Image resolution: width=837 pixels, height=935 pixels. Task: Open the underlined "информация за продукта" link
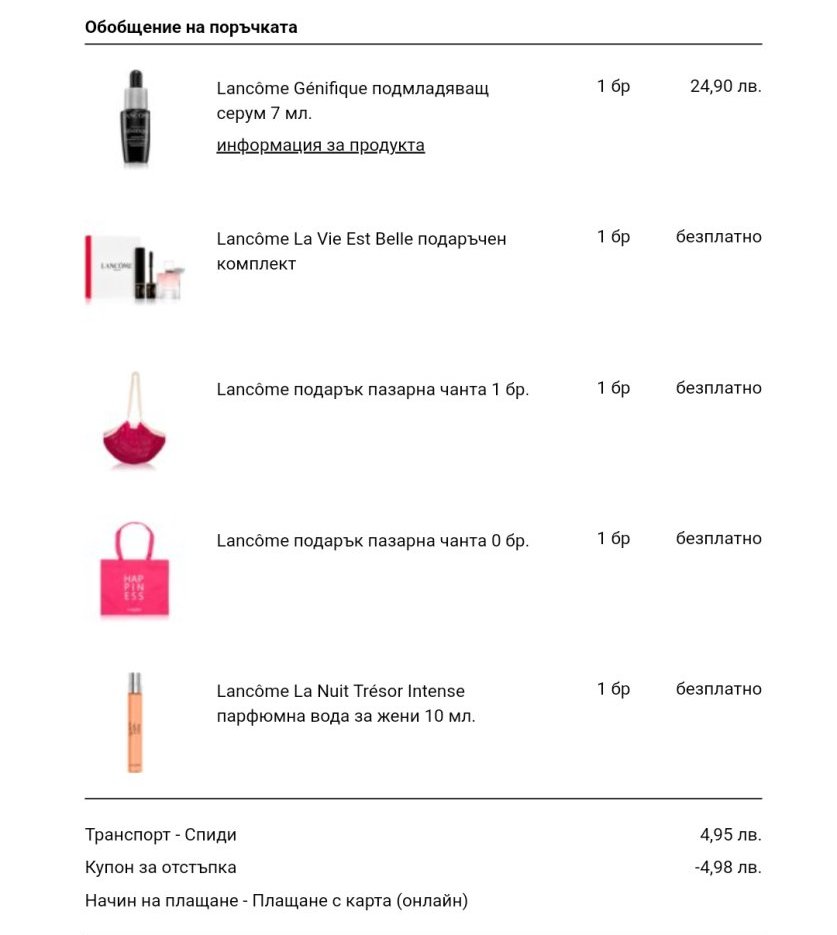pyautogui.click(x=320, y=146)
